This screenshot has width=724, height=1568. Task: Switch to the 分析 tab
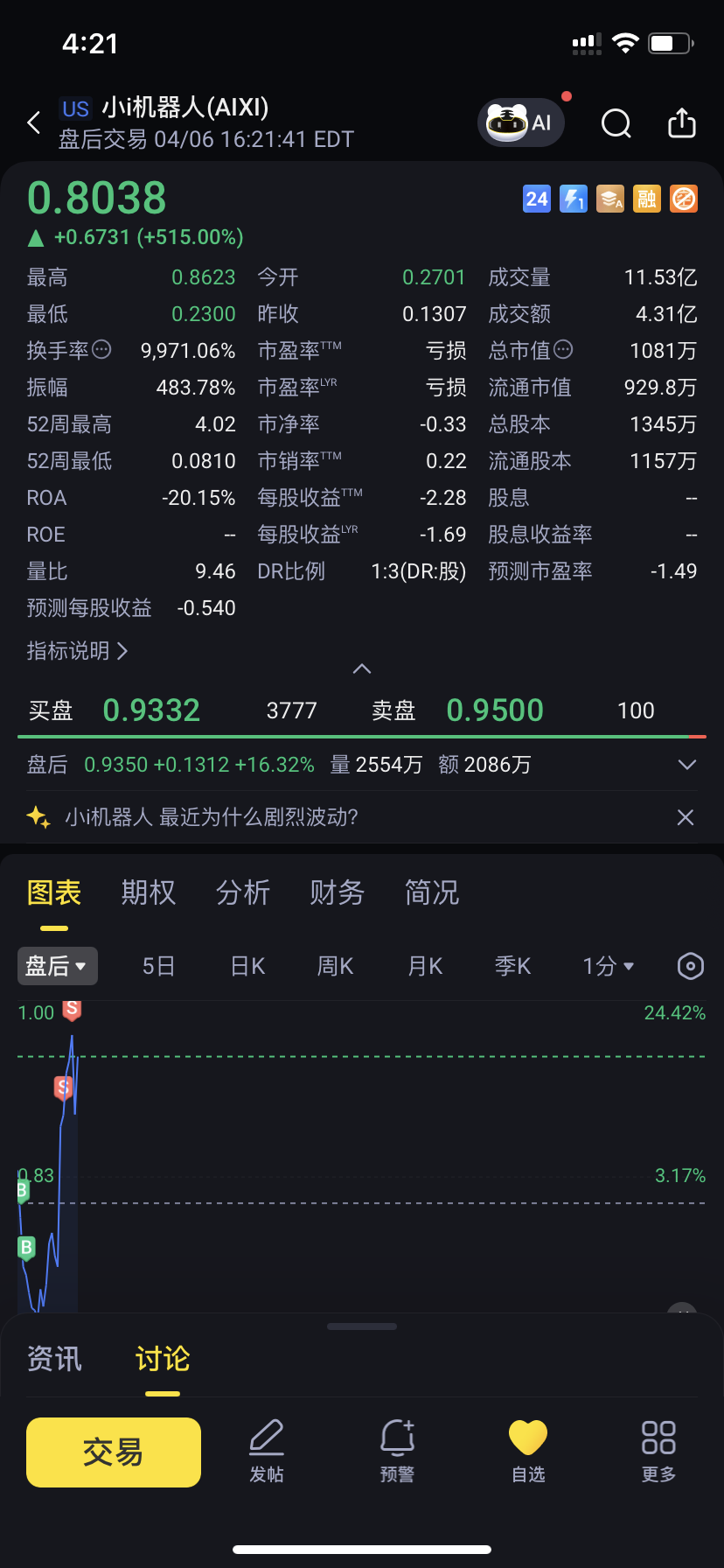[243, 892]
